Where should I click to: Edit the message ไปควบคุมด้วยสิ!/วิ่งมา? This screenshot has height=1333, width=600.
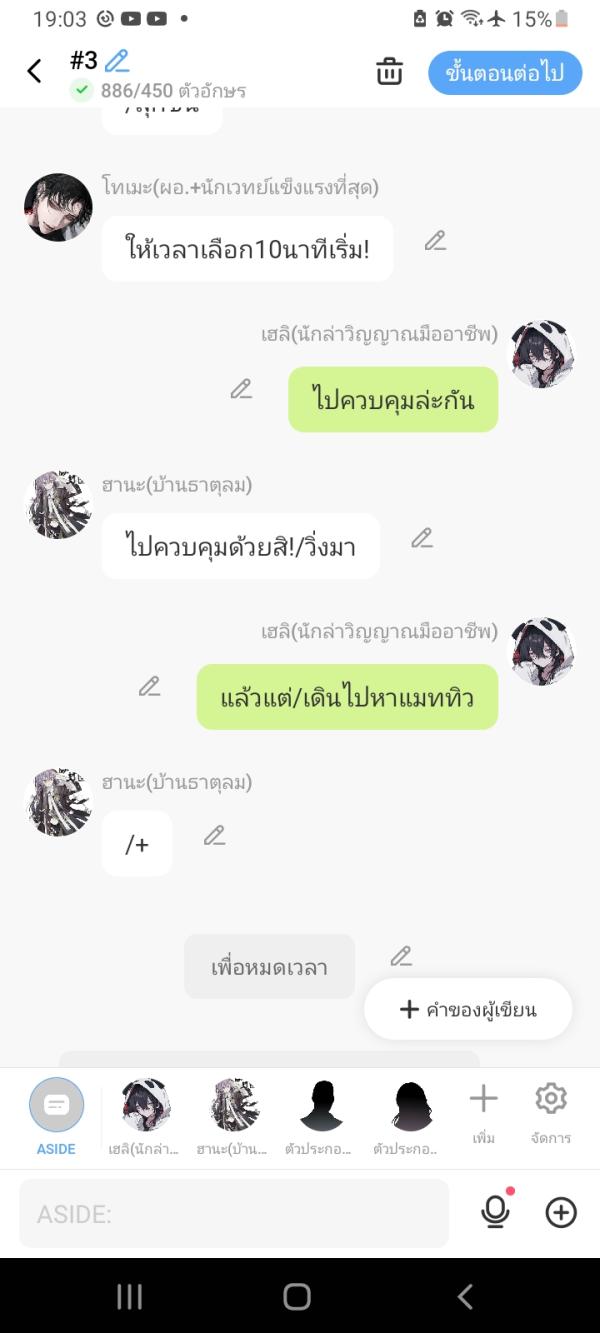pos(422,538)
